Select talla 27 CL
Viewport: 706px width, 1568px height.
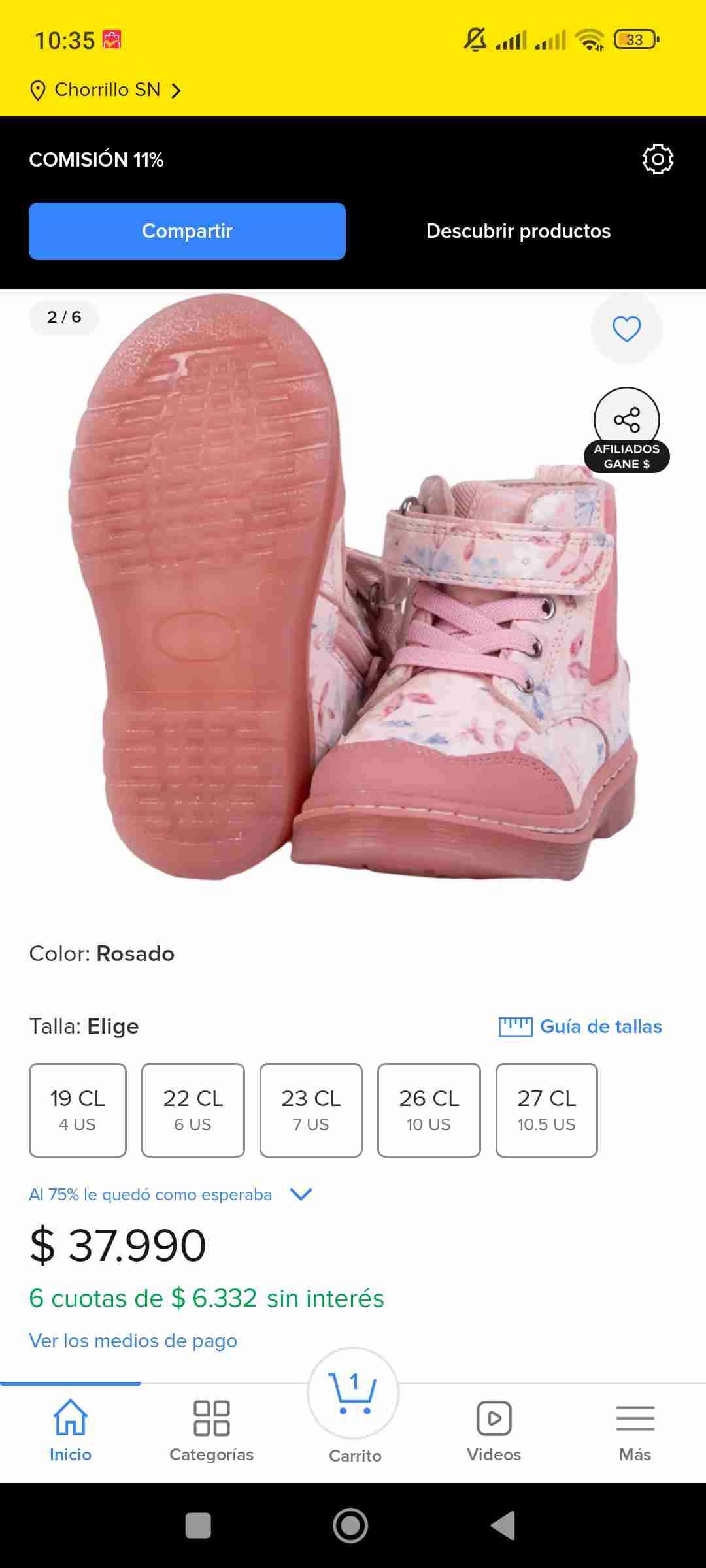point(546,1109)
